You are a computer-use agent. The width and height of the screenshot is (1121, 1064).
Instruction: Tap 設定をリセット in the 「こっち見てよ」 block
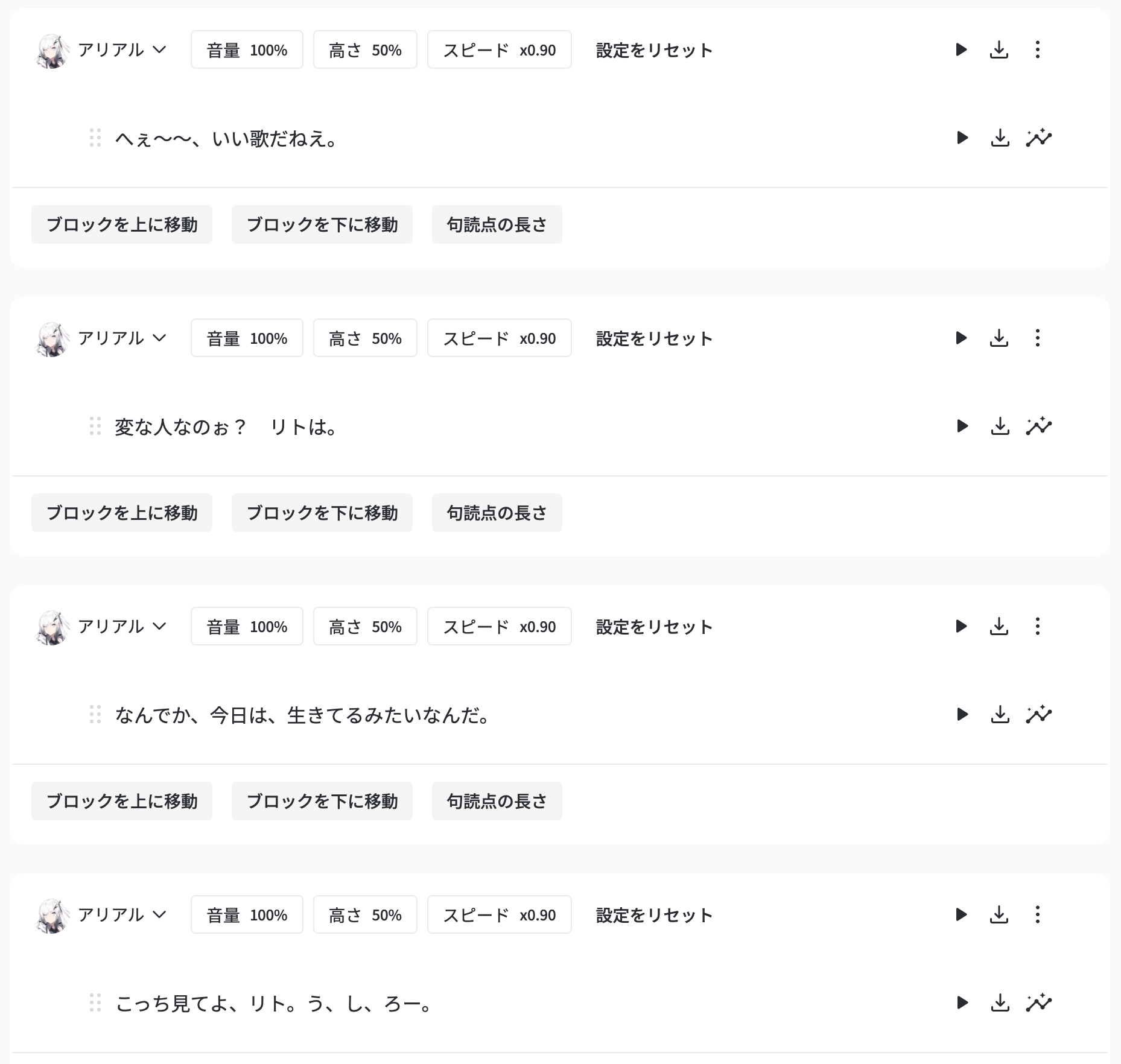pos(654,915)
